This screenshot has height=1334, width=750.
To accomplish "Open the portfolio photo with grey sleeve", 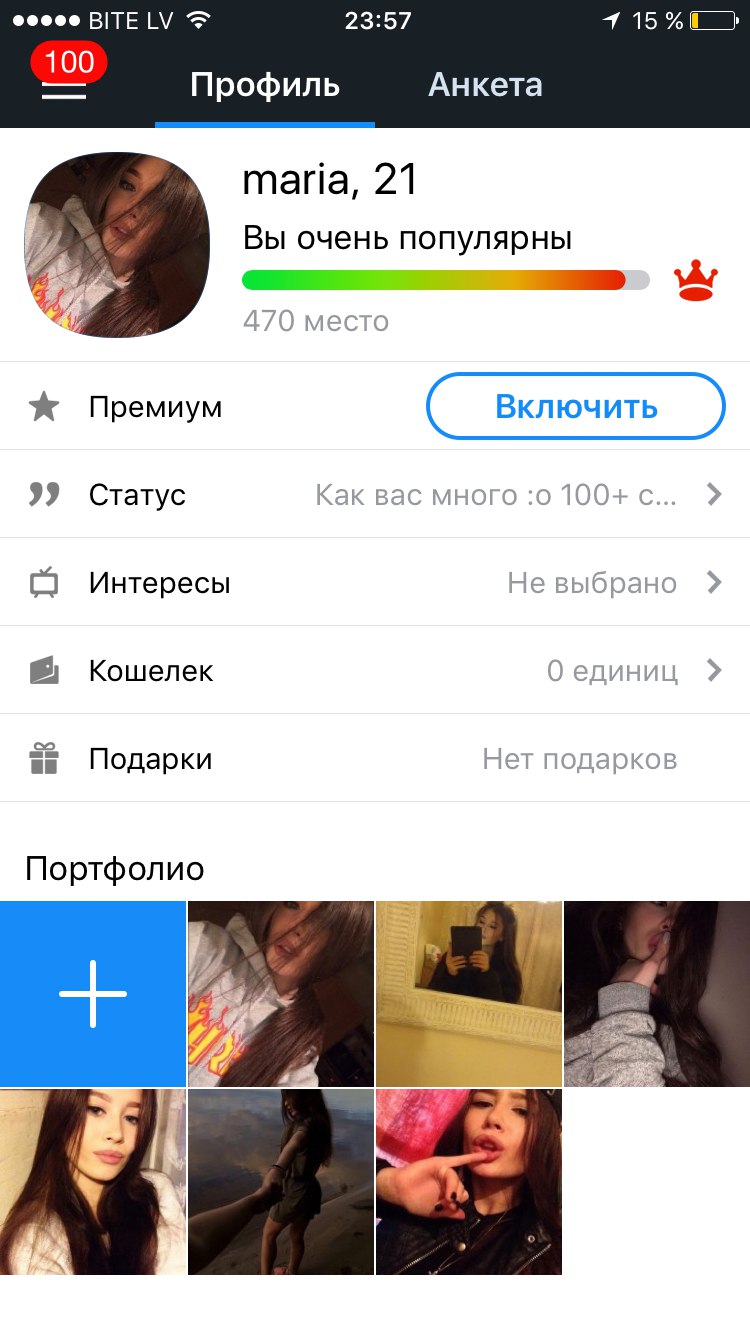I will pos(657,993).
